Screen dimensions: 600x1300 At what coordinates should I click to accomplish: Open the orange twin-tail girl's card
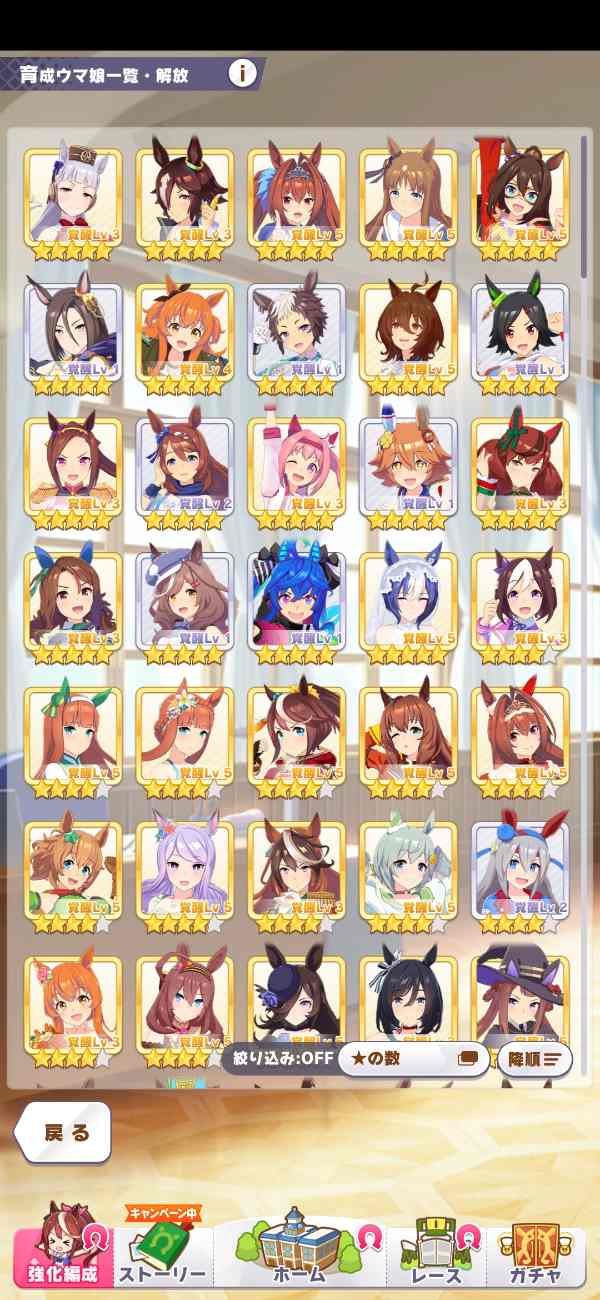pyautogui.click(x=185, y=332)
